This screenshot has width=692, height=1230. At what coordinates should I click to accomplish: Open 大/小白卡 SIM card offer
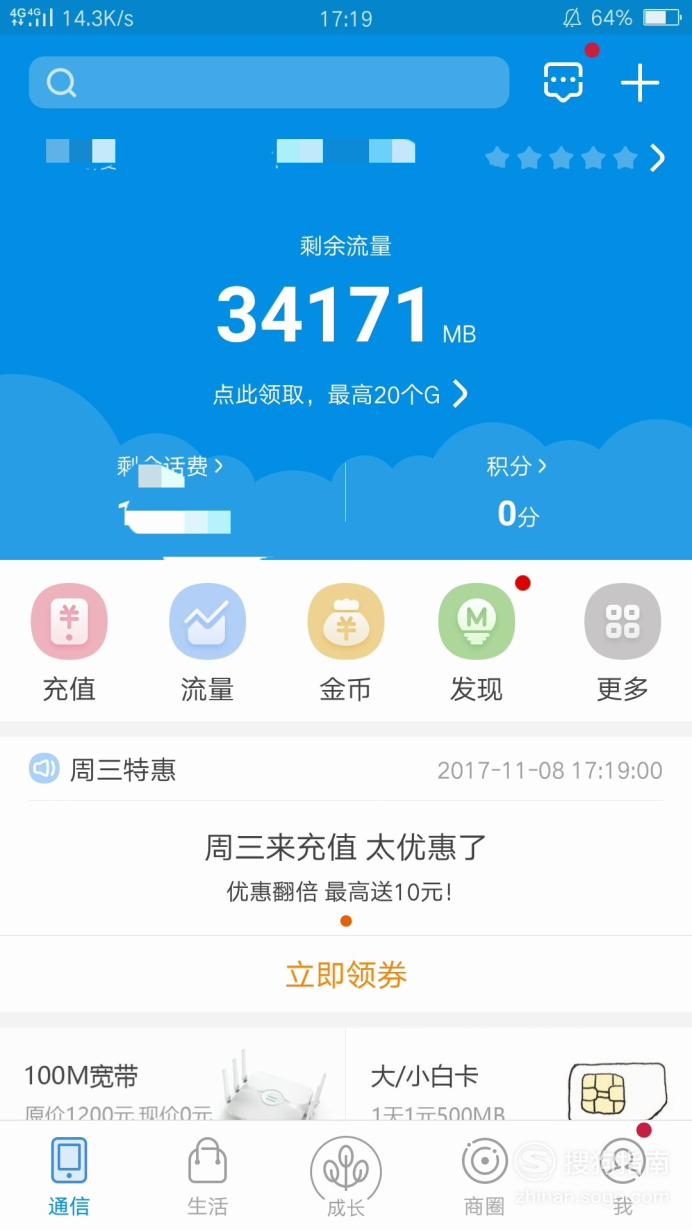[519, 1075]
